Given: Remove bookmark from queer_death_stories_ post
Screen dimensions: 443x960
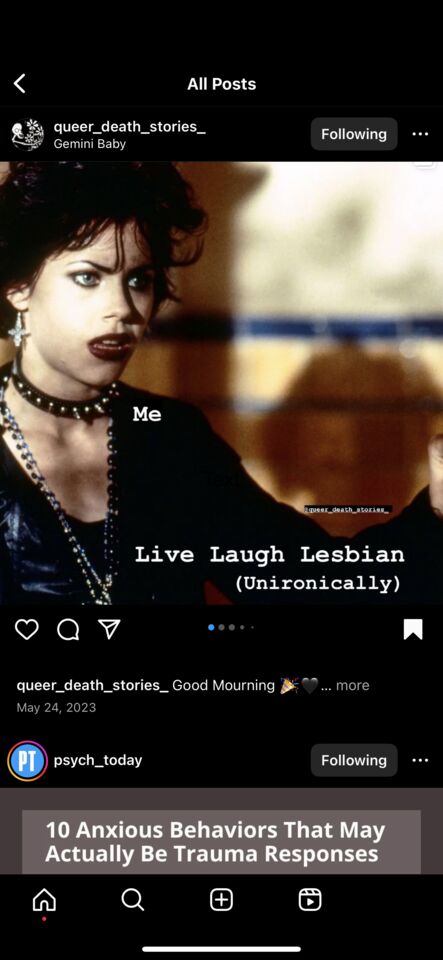Looking at the screenshot, I should (x=413, y=629).
